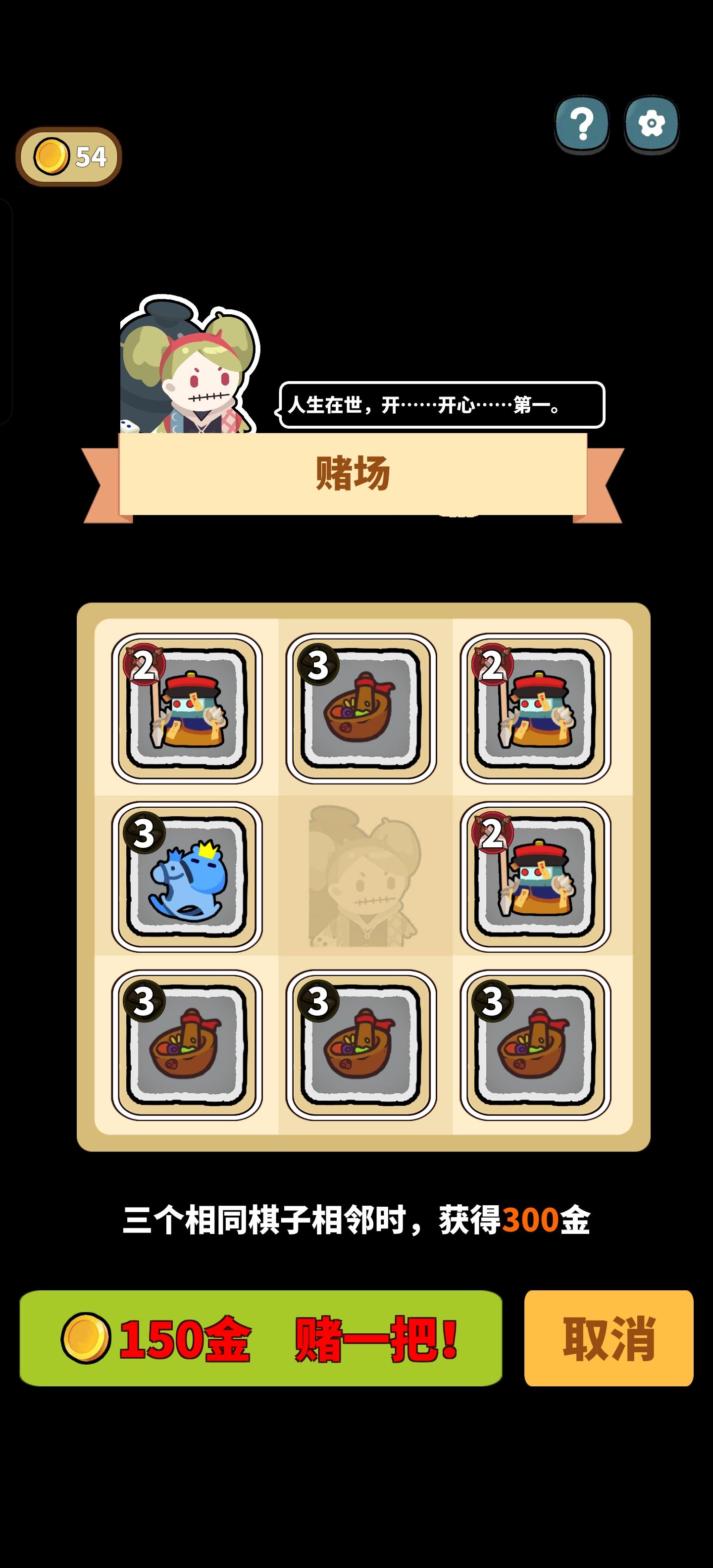Click the dealer's speech bubble dialogue
Viewport: 713px width, 1568px height.
440,405
